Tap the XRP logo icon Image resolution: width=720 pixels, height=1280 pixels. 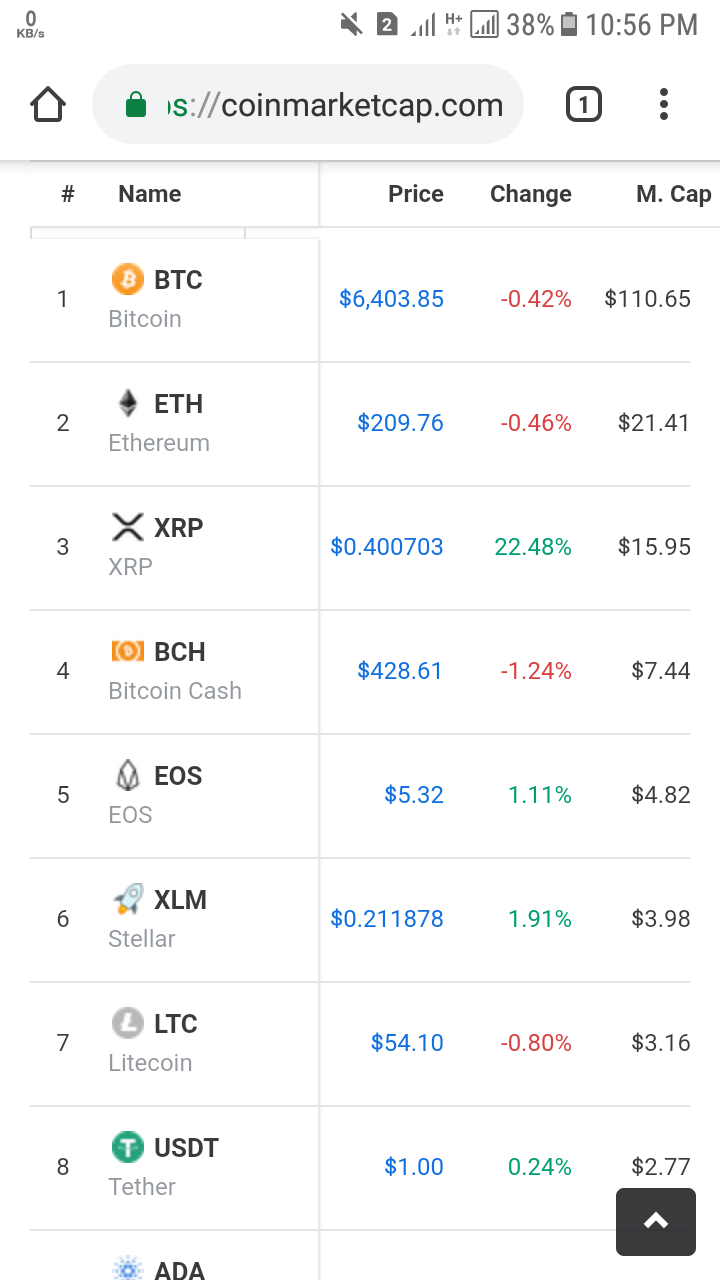pos(126,527)
